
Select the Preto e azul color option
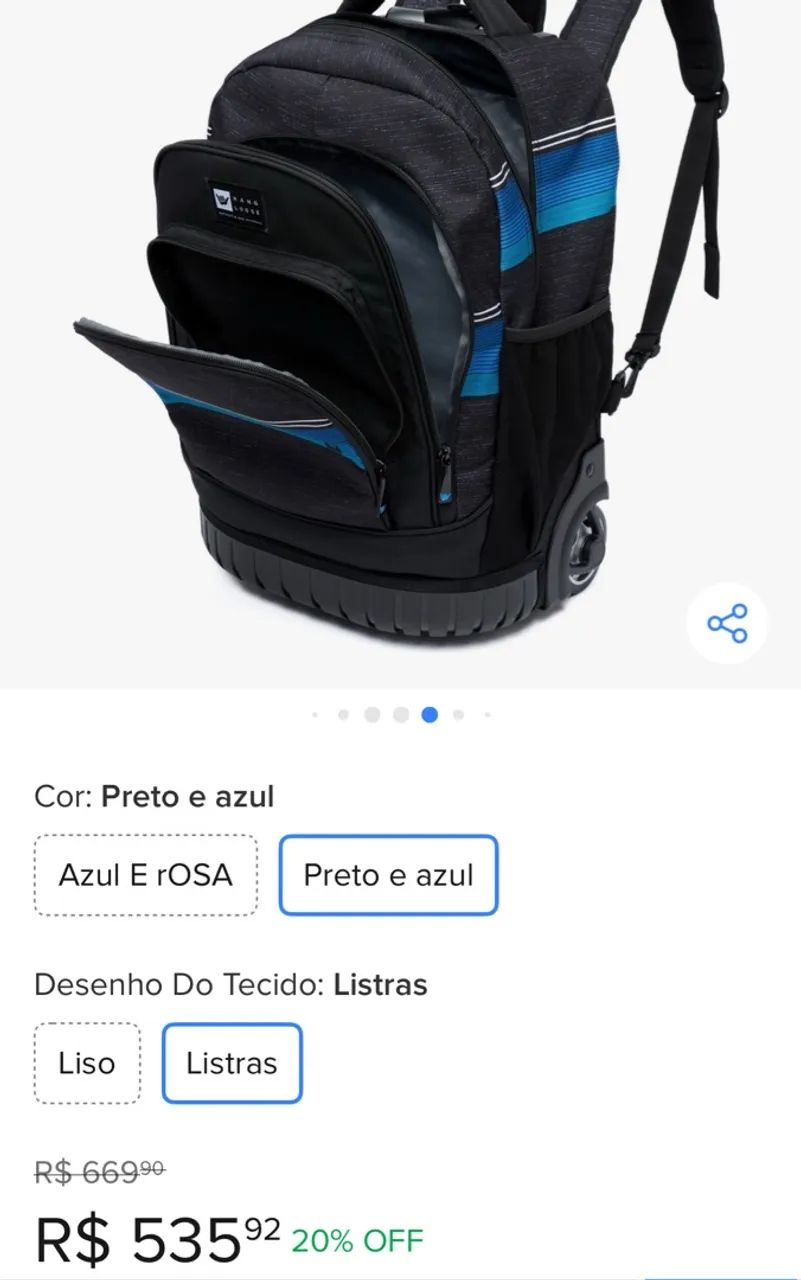click(389, 874)
